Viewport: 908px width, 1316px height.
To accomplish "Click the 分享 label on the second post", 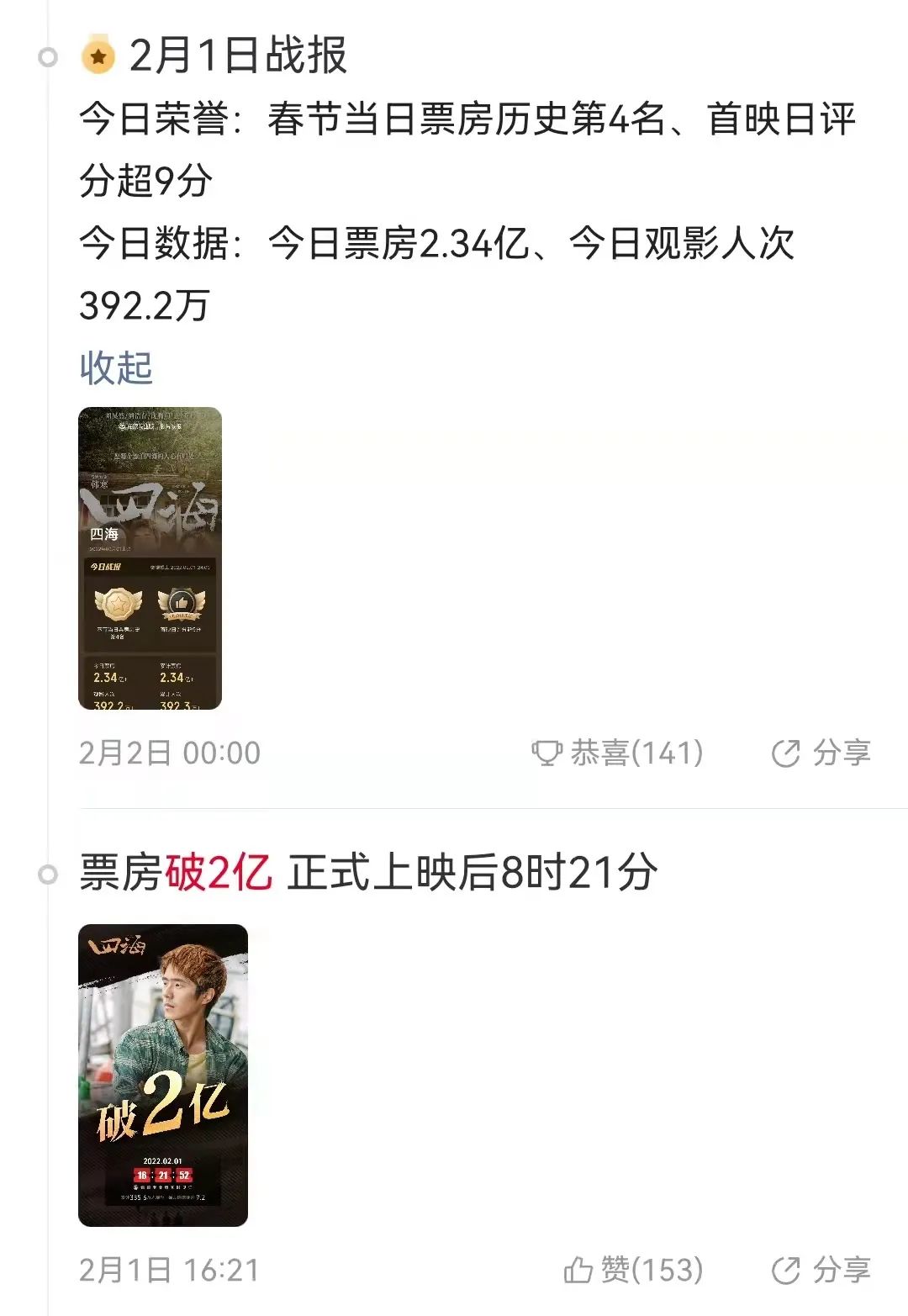I will [841, 1270].
